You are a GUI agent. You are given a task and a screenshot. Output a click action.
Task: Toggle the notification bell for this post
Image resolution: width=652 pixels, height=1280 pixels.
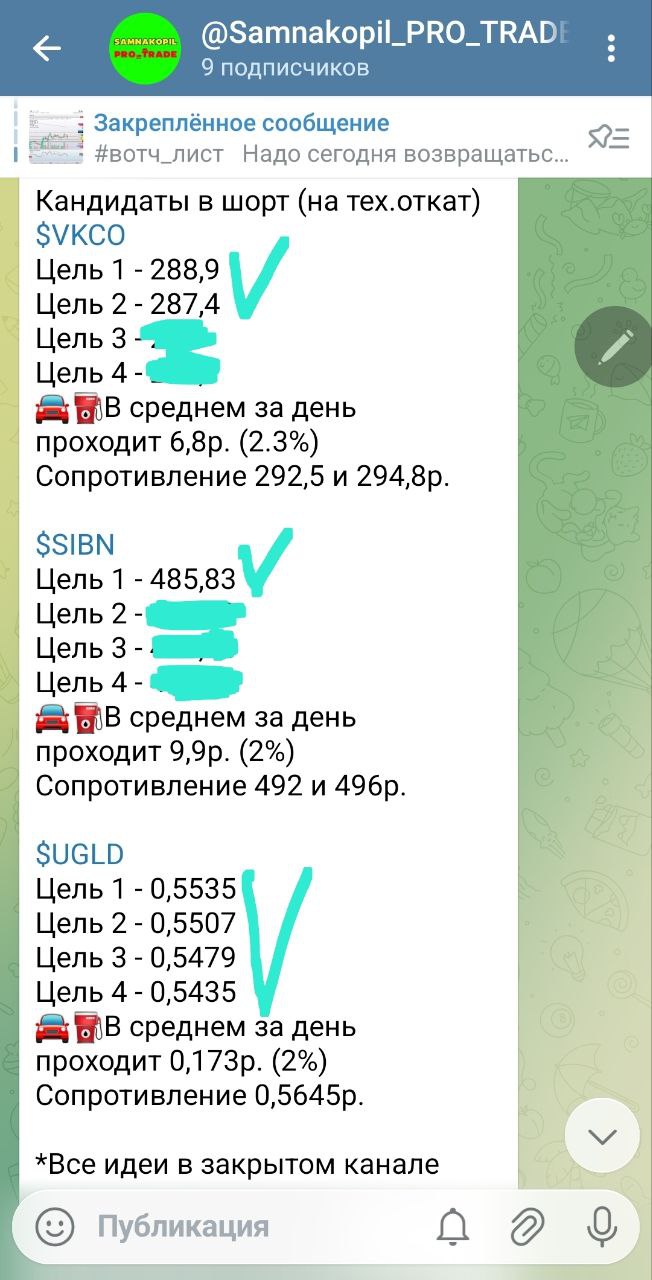pos(453,1226)
